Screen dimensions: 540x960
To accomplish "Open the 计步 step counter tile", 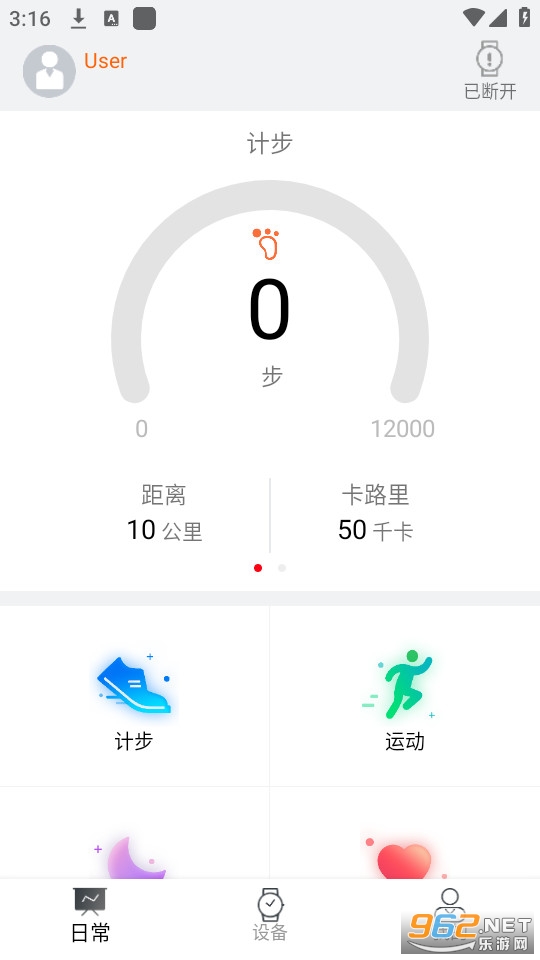I will [x=134, y=696].
